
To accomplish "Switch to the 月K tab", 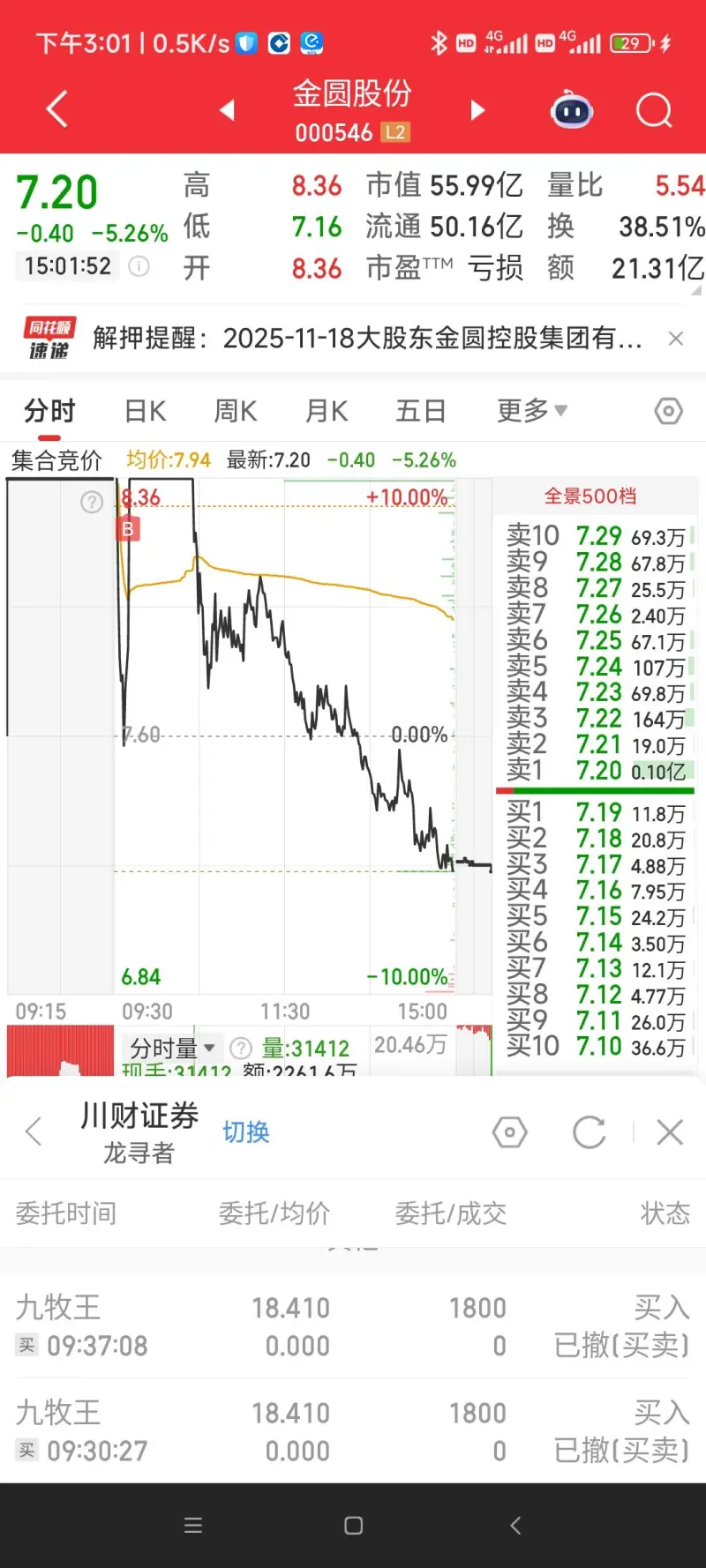I will point(327,411).
